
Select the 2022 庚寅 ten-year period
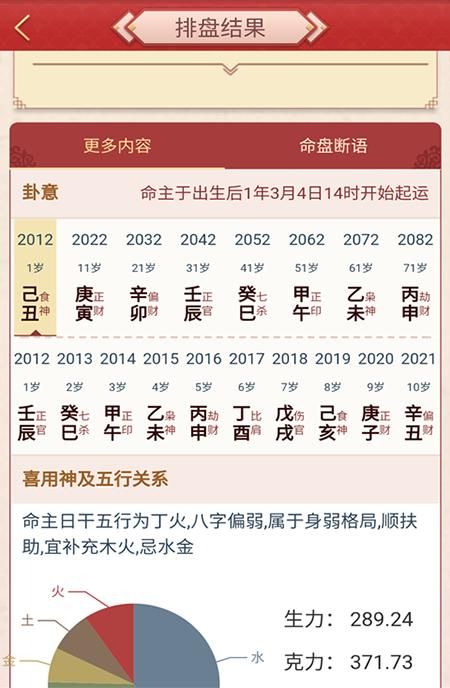coord(89,277)
